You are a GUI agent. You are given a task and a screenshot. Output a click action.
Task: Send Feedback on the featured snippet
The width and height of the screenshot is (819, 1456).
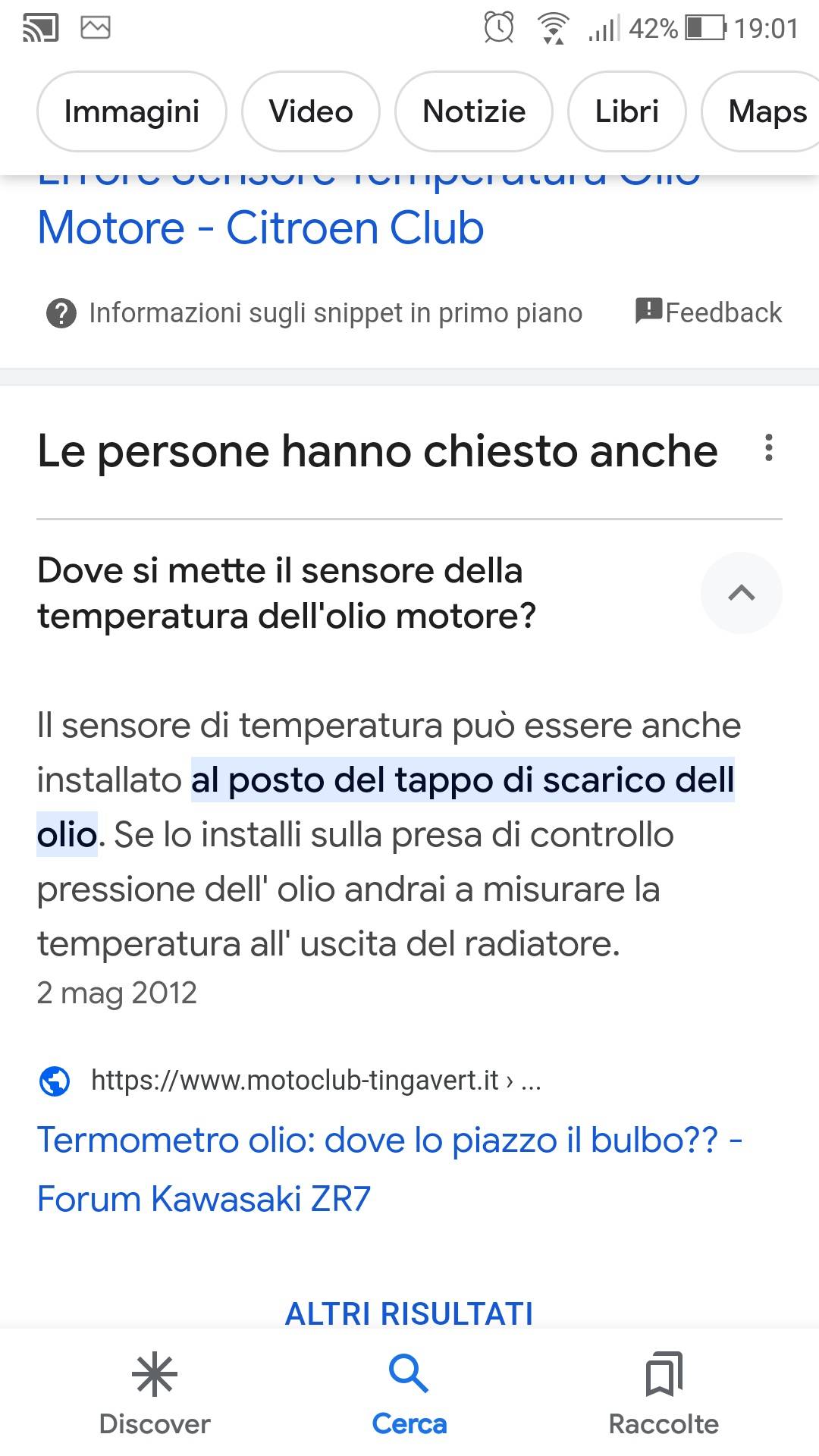708,312
